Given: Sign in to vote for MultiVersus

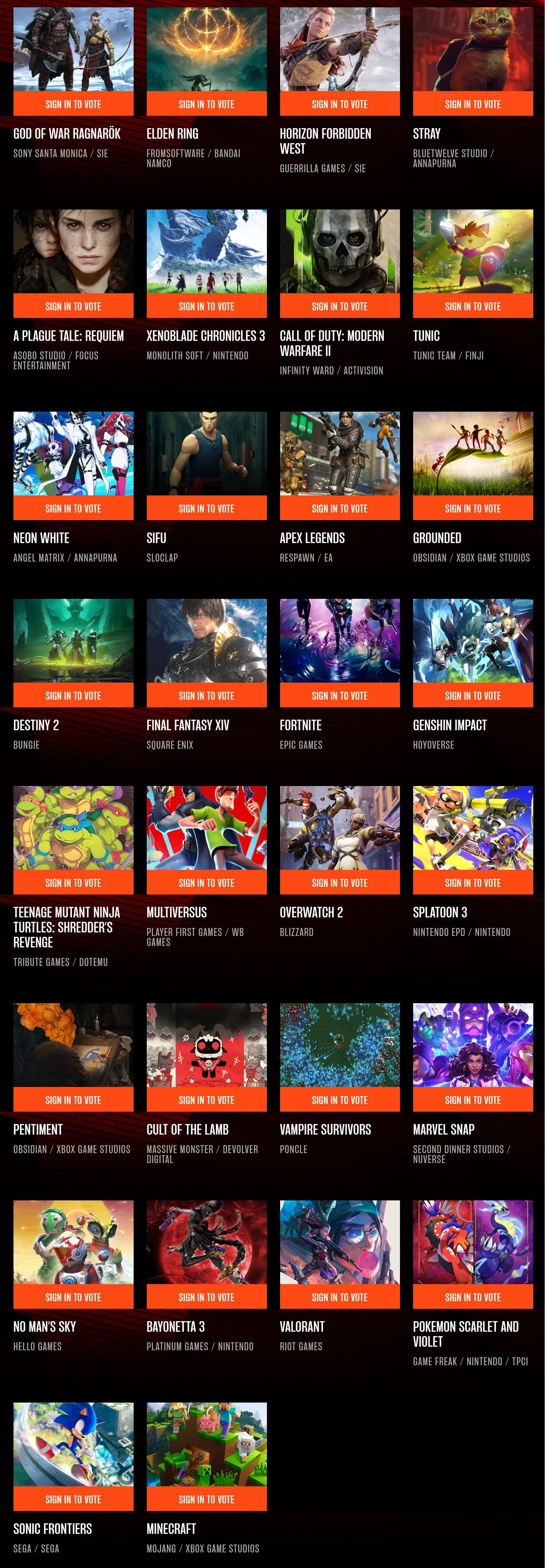Looking at the screenshot, I should tap(206, 883).
